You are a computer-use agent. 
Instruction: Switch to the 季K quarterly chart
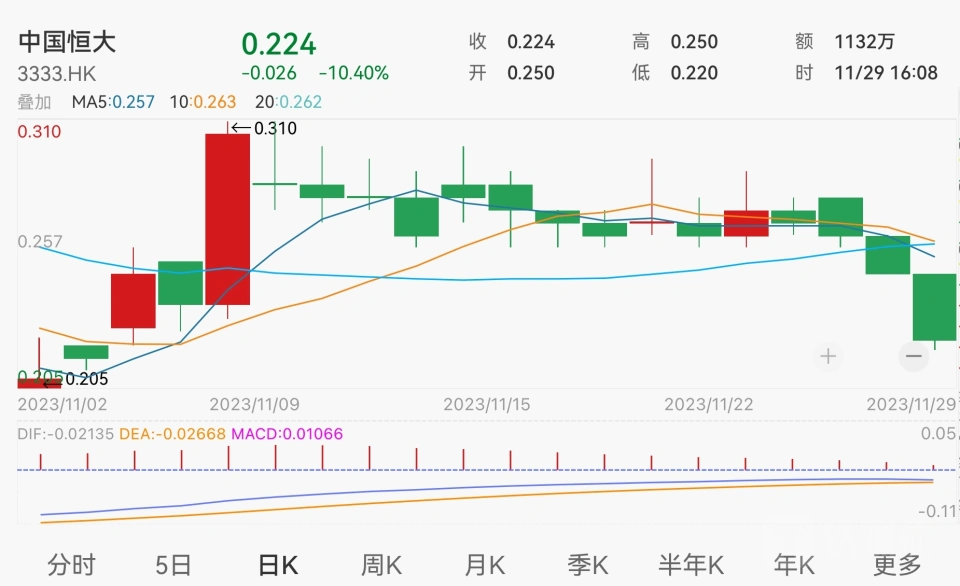(x=588, y=564)
